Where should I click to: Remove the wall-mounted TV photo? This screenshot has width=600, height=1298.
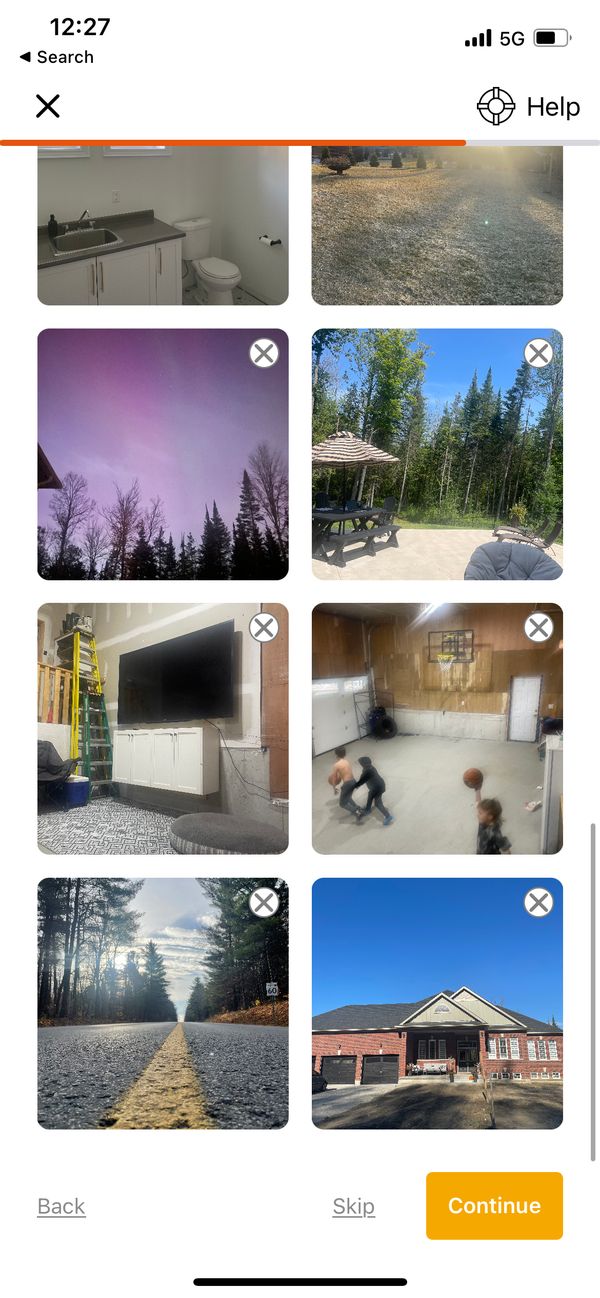click(x=263, y=628)
